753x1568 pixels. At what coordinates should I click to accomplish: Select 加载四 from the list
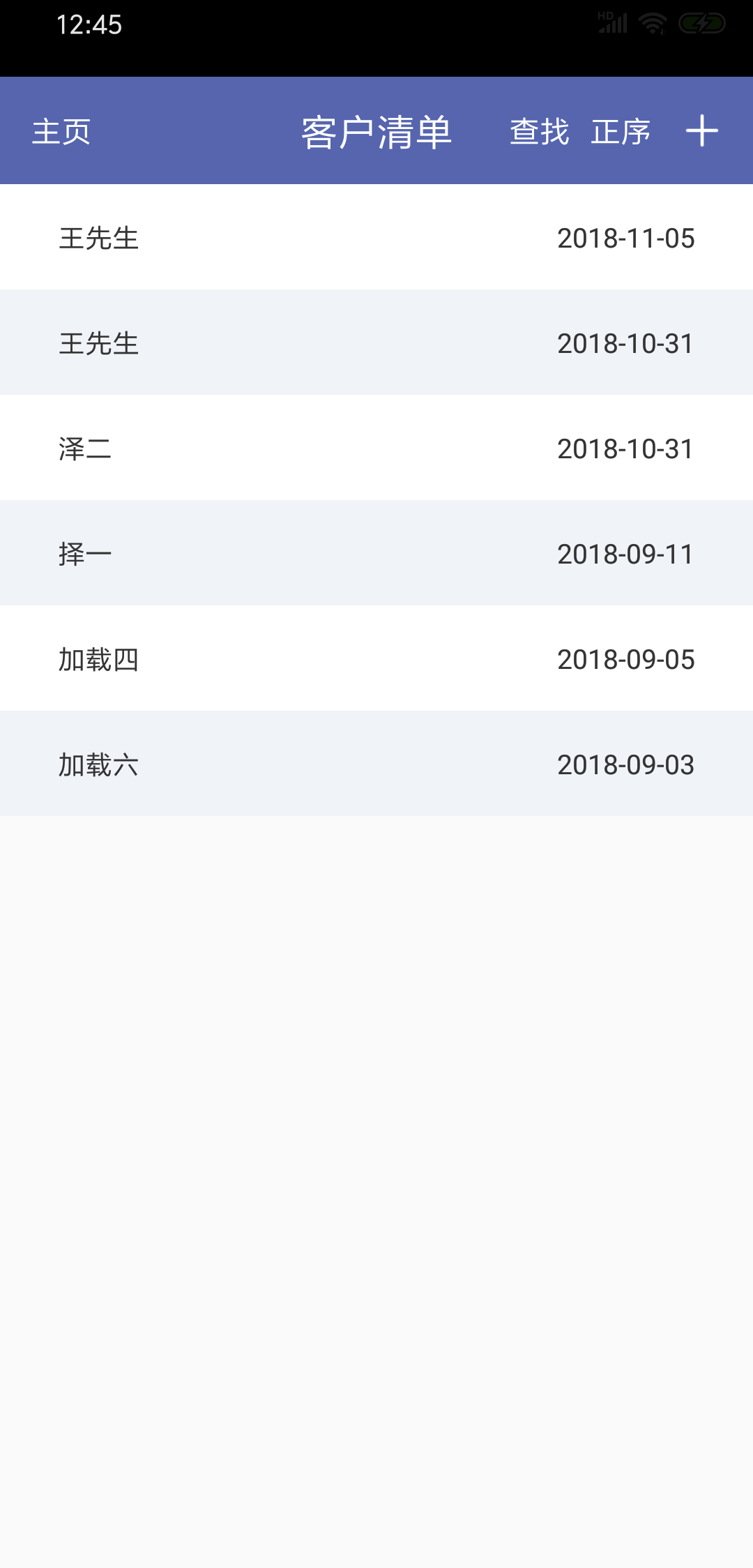pyautogui.click(x=376, y=659)
